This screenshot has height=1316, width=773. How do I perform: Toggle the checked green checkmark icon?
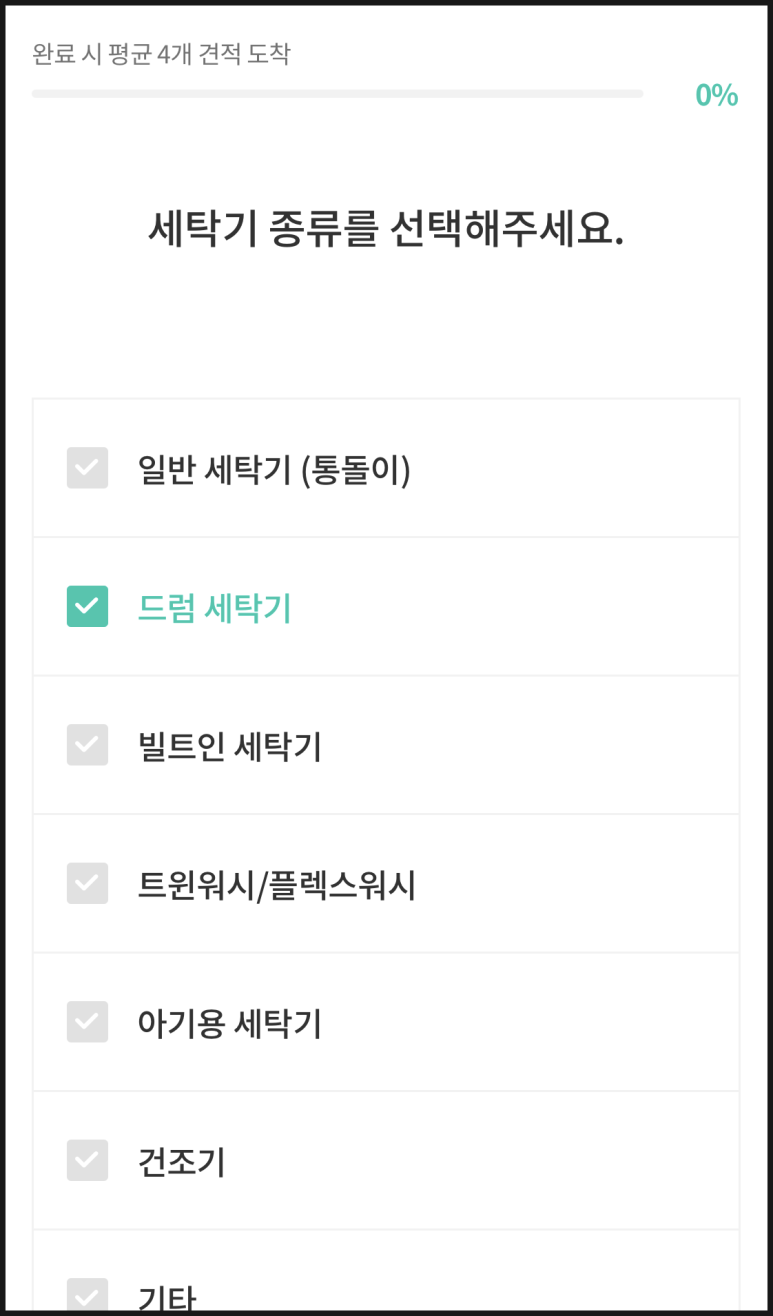click(87, 606)
